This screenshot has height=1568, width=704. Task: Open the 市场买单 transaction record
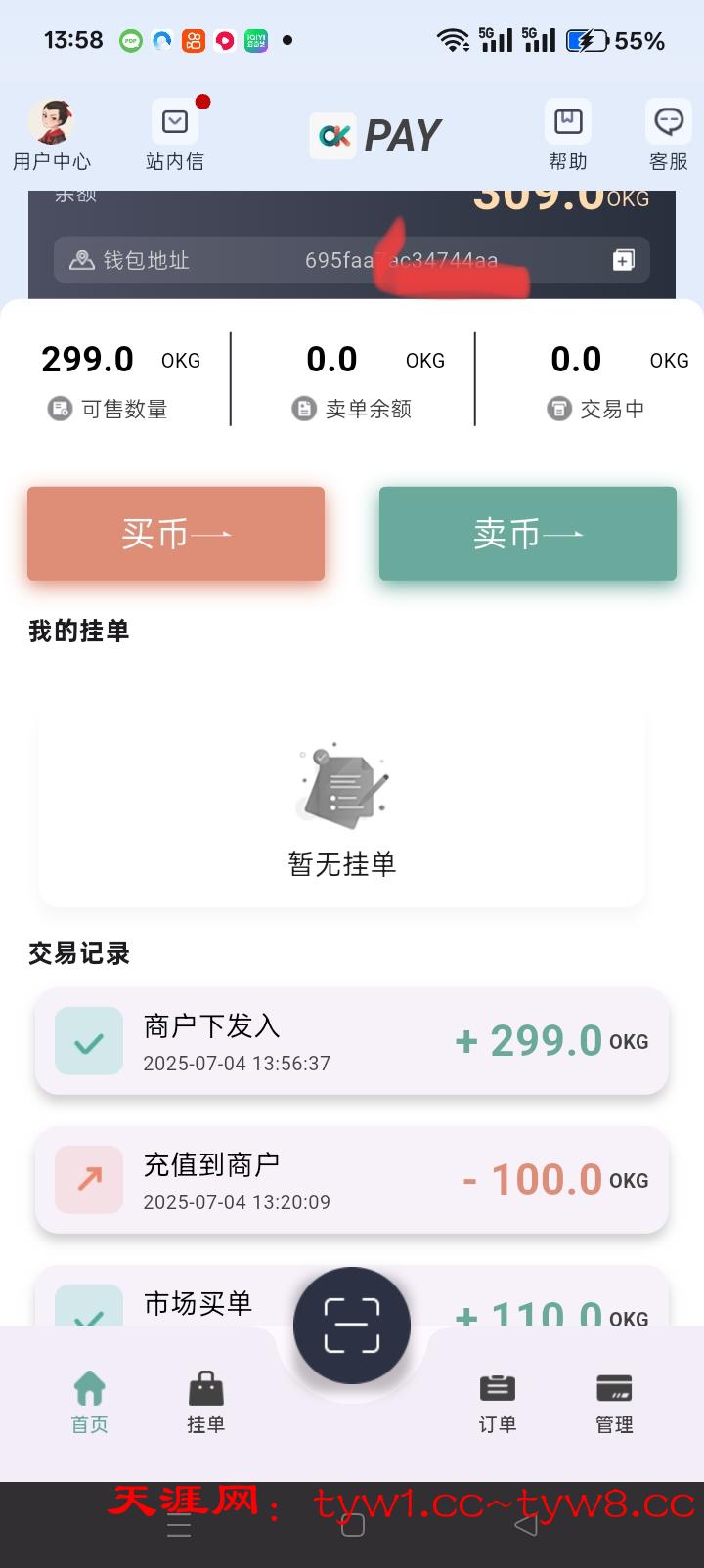[x=196, y=1300]
